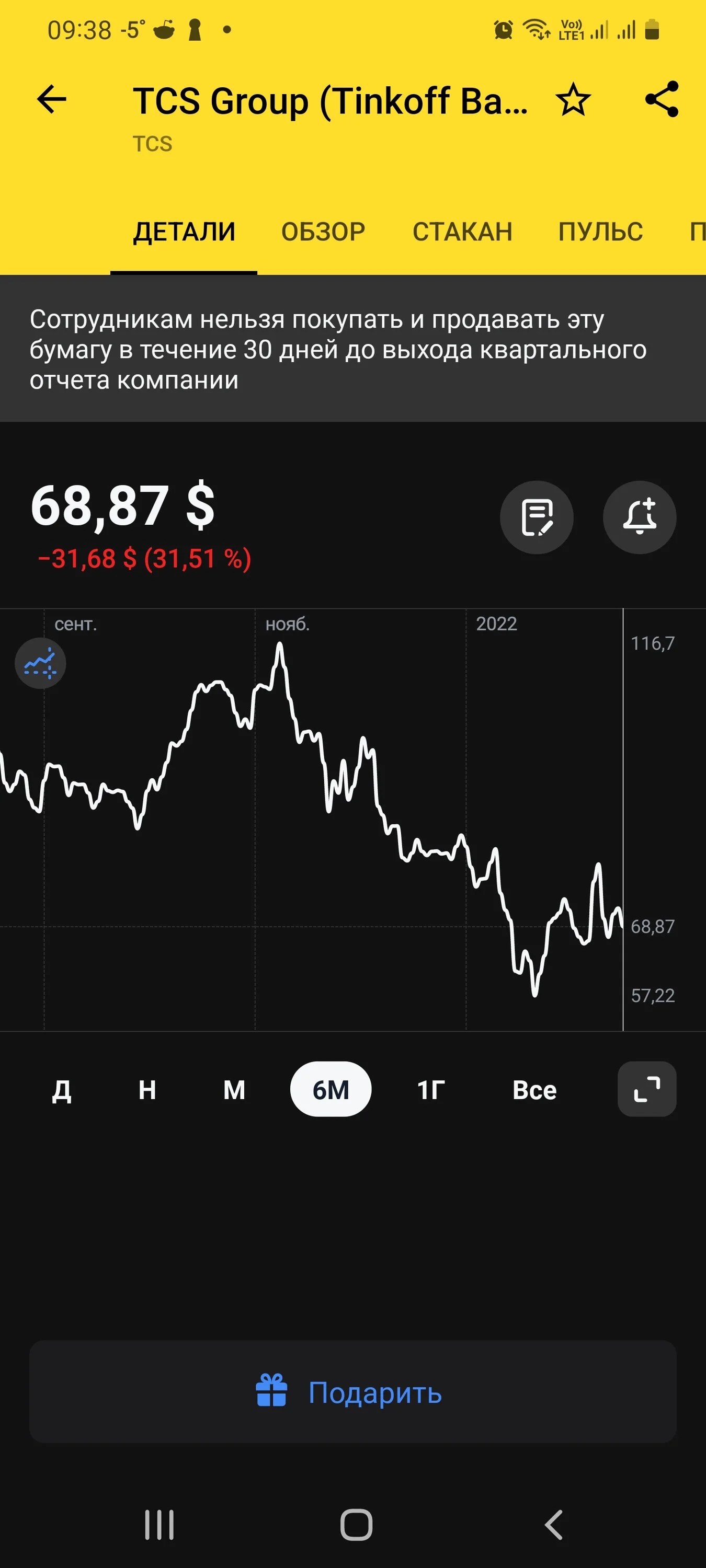This screenshot has height=1568, width=706.
Task: Show the chart for Все time
Action: 535,1090
